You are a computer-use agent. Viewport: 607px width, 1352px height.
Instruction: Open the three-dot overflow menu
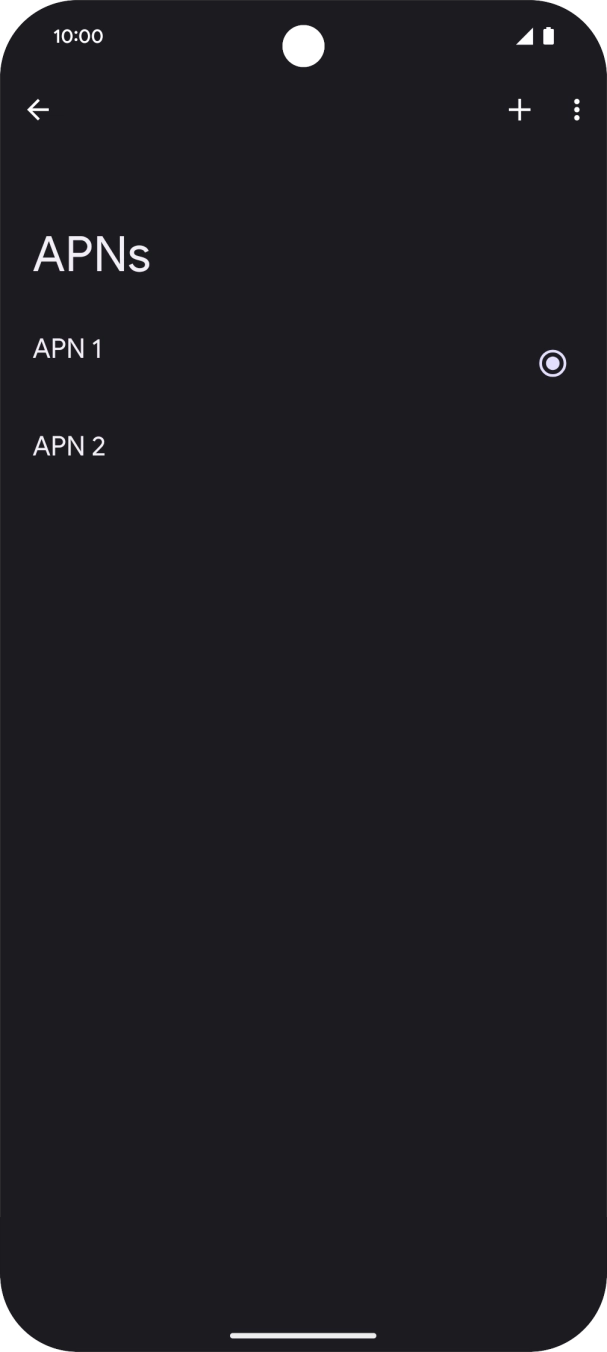coord(576,110)
